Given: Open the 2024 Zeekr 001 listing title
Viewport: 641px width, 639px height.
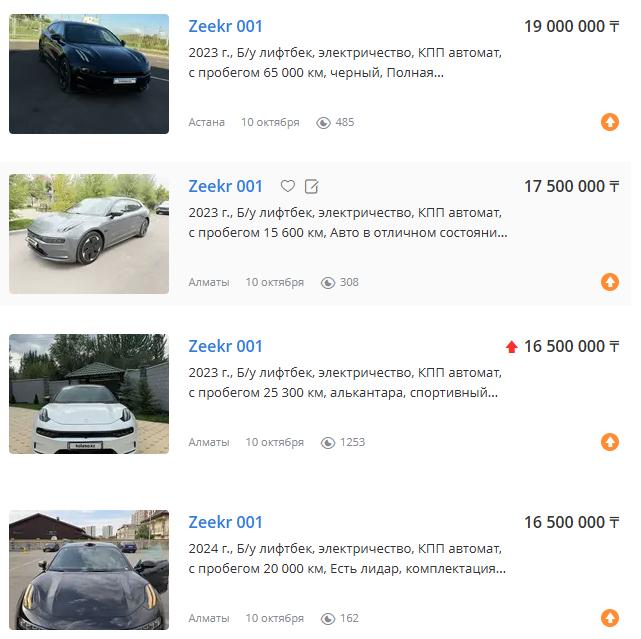Looking at the screenshot, I should 225,523.
